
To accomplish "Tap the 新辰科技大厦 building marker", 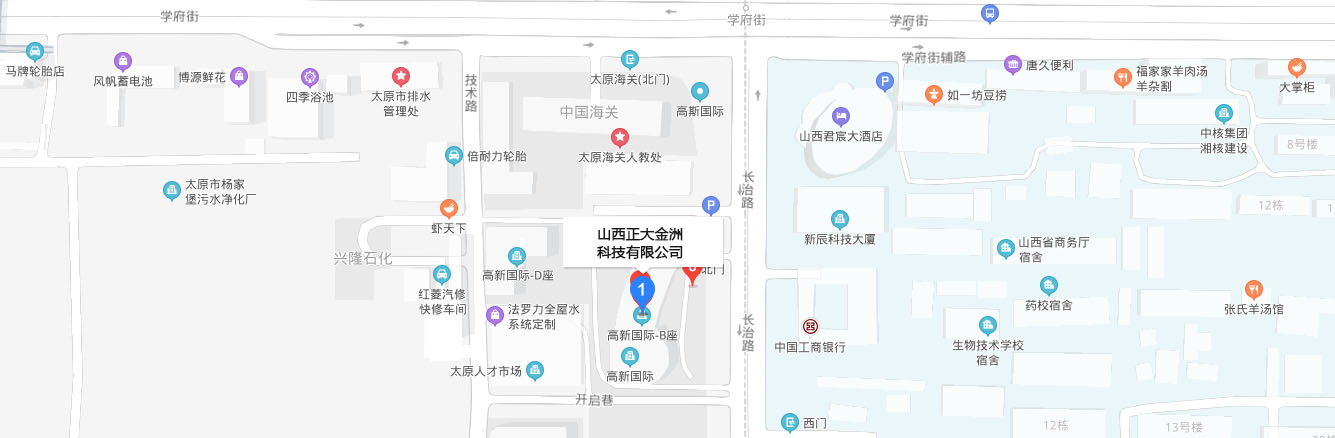I will click(840, 219).
